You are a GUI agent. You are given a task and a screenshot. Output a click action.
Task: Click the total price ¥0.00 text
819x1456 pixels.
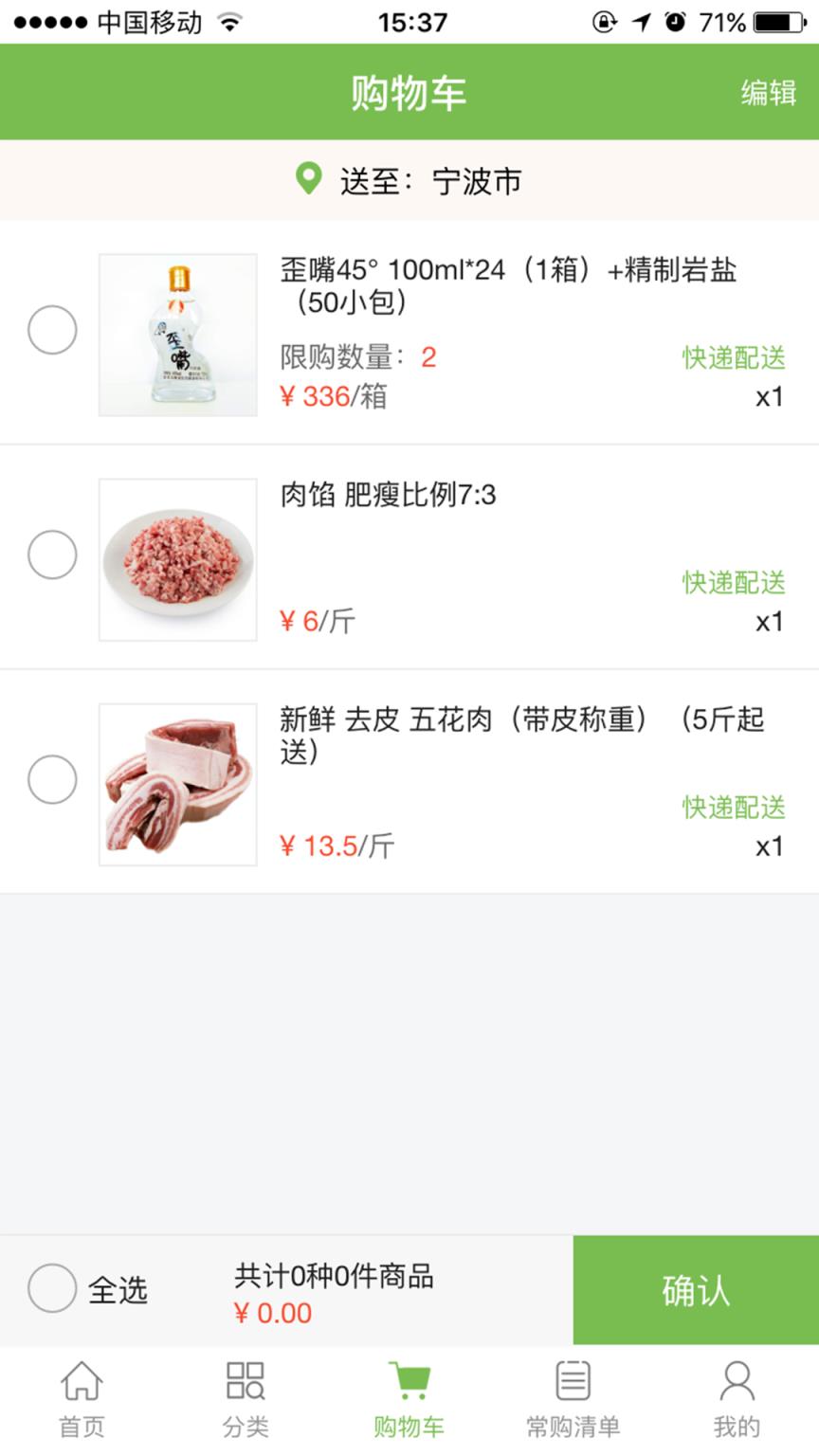(x=273, y=1313)
